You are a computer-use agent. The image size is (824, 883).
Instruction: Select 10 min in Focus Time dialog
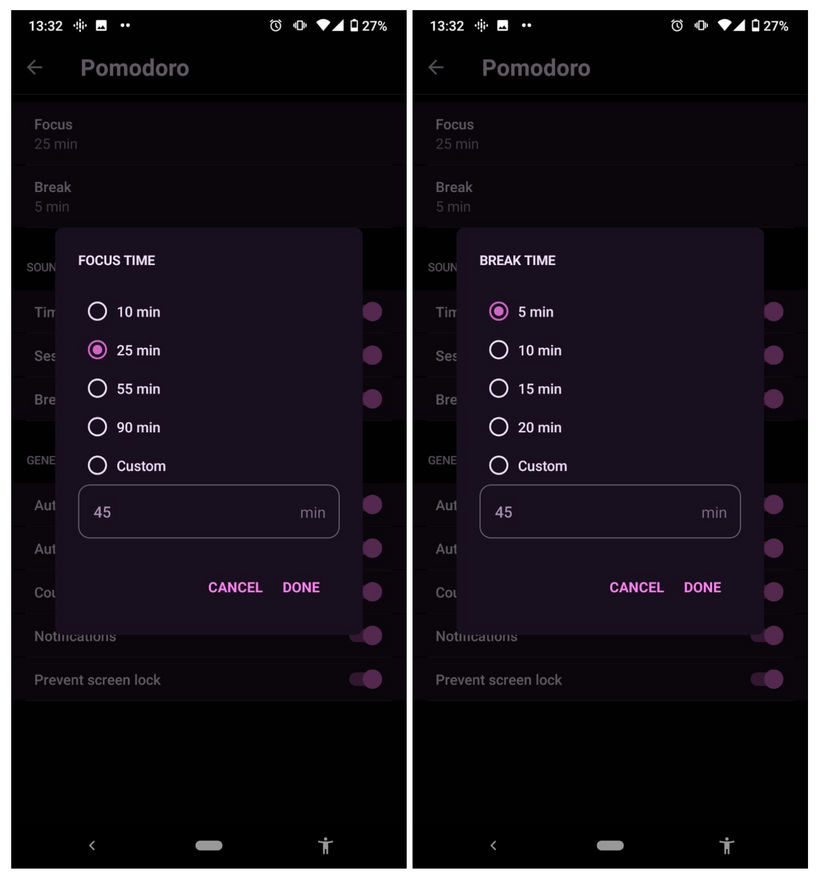(x=98, y=312)
